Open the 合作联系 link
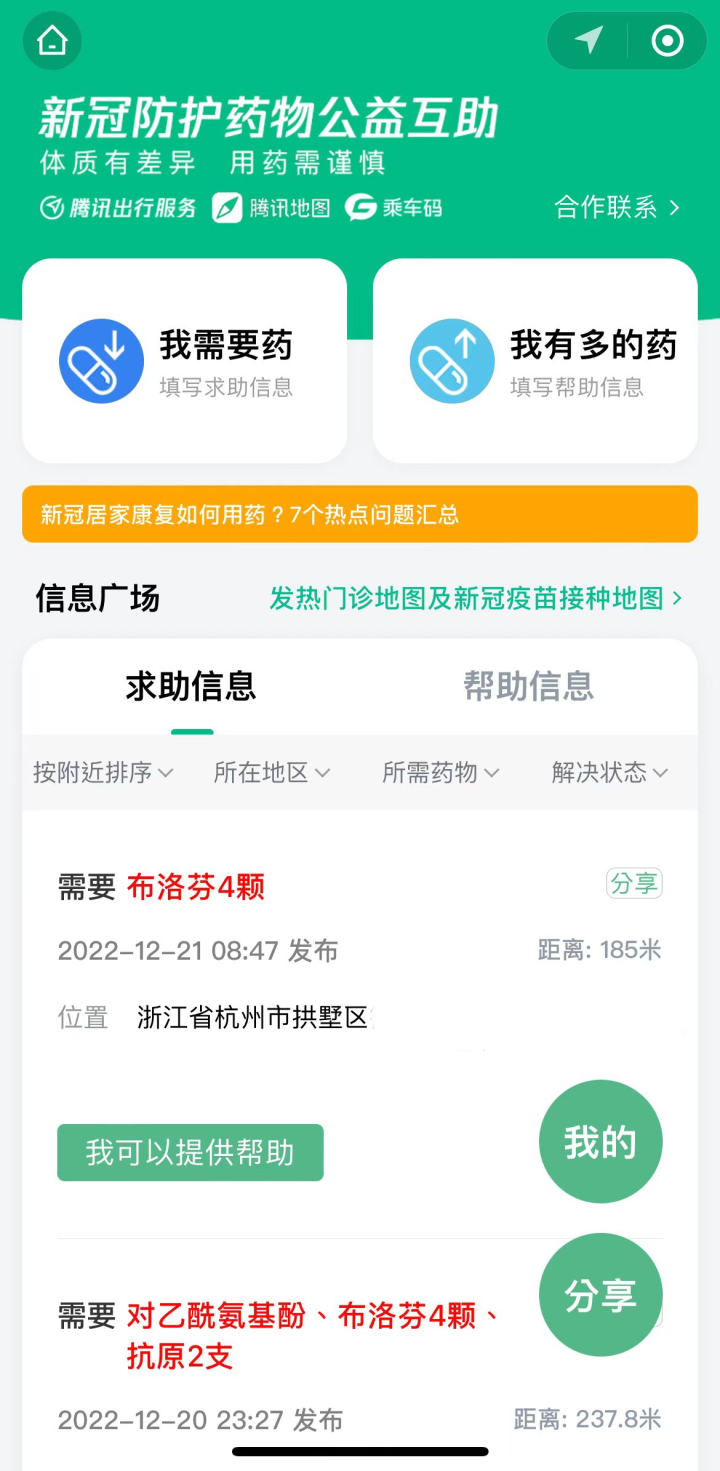Viewport: 720px width, 1471px height. [x=617, y=208]
